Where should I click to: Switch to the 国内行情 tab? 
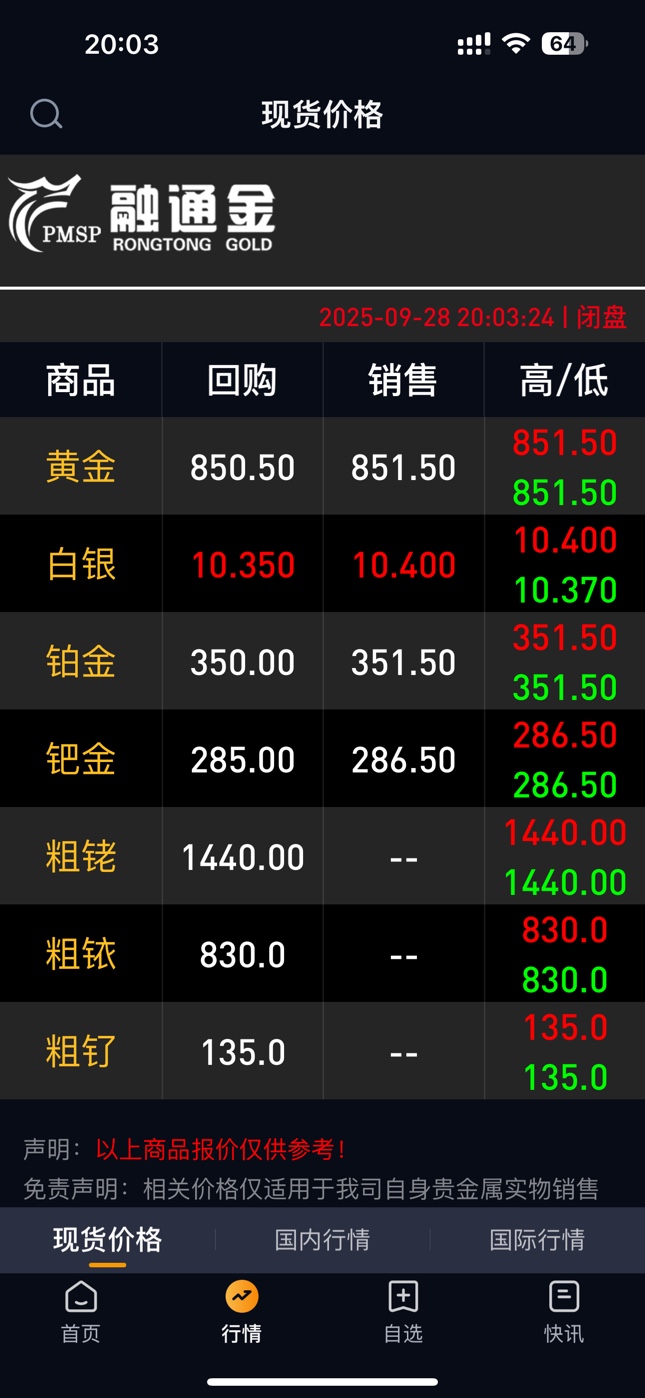322,1240
